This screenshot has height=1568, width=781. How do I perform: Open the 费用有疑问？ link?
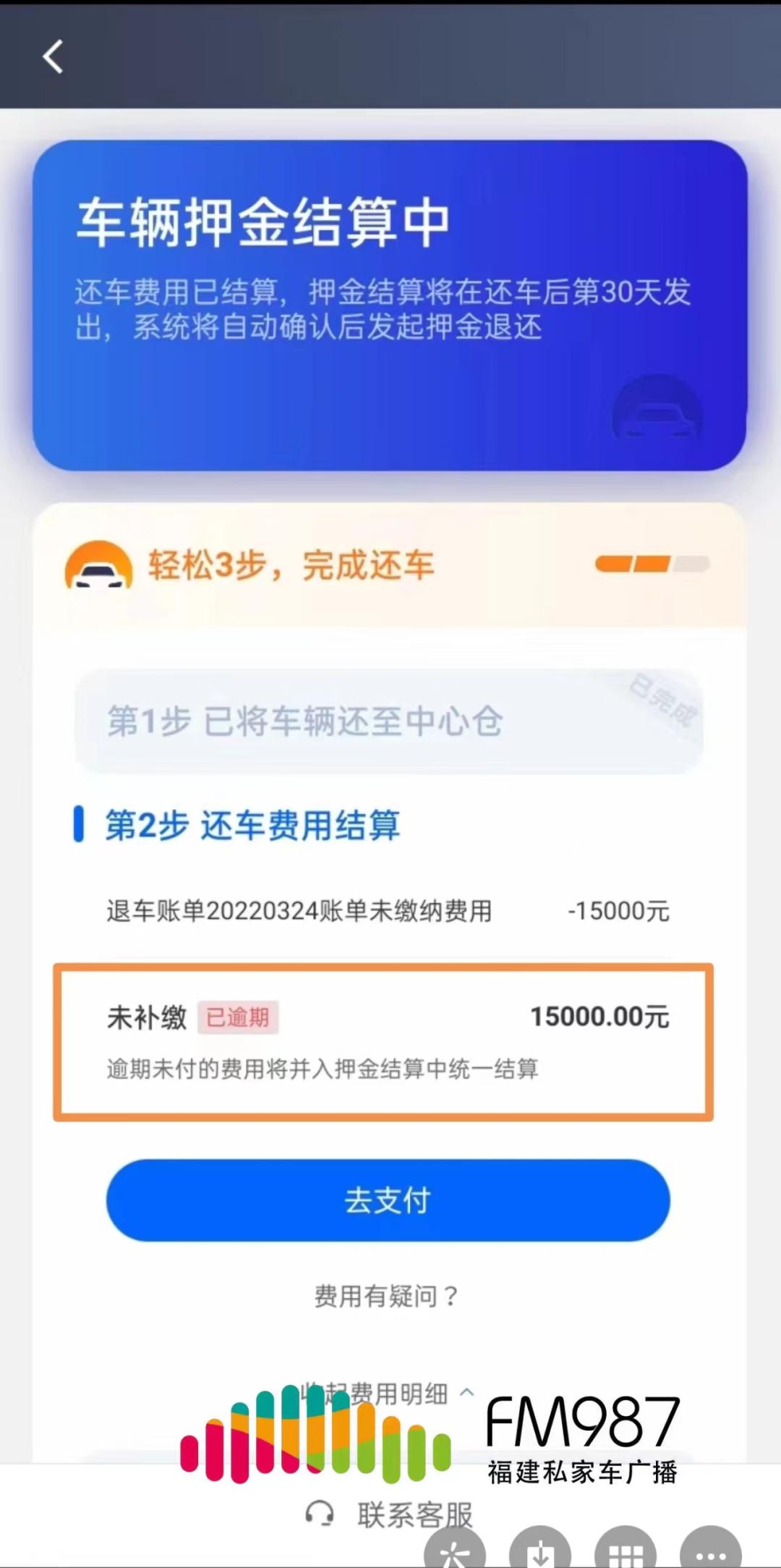387,1295
